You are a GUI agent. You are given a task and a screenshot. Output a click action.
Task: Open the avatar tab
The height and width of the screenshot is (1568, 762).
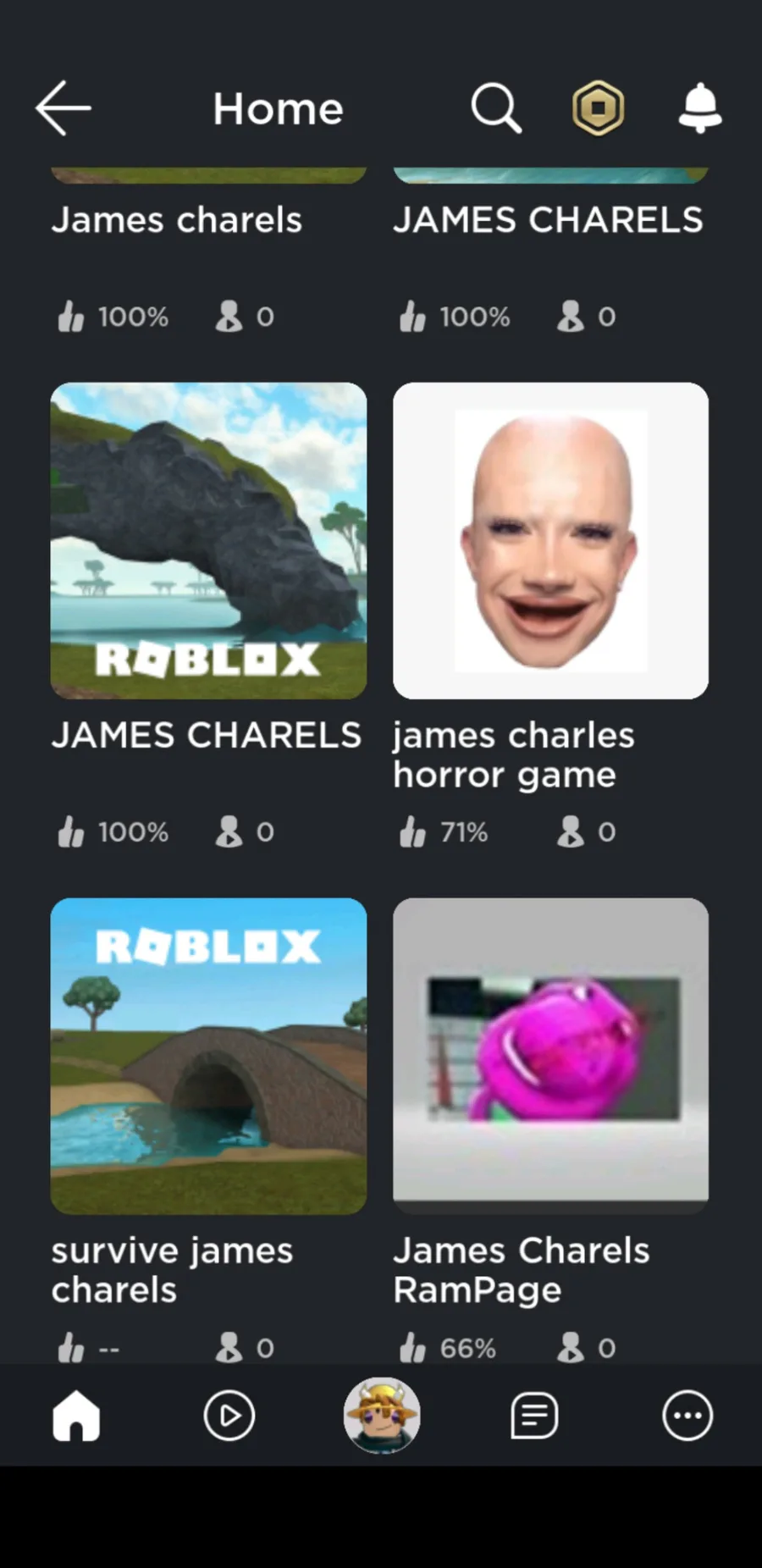[382, 1416]
